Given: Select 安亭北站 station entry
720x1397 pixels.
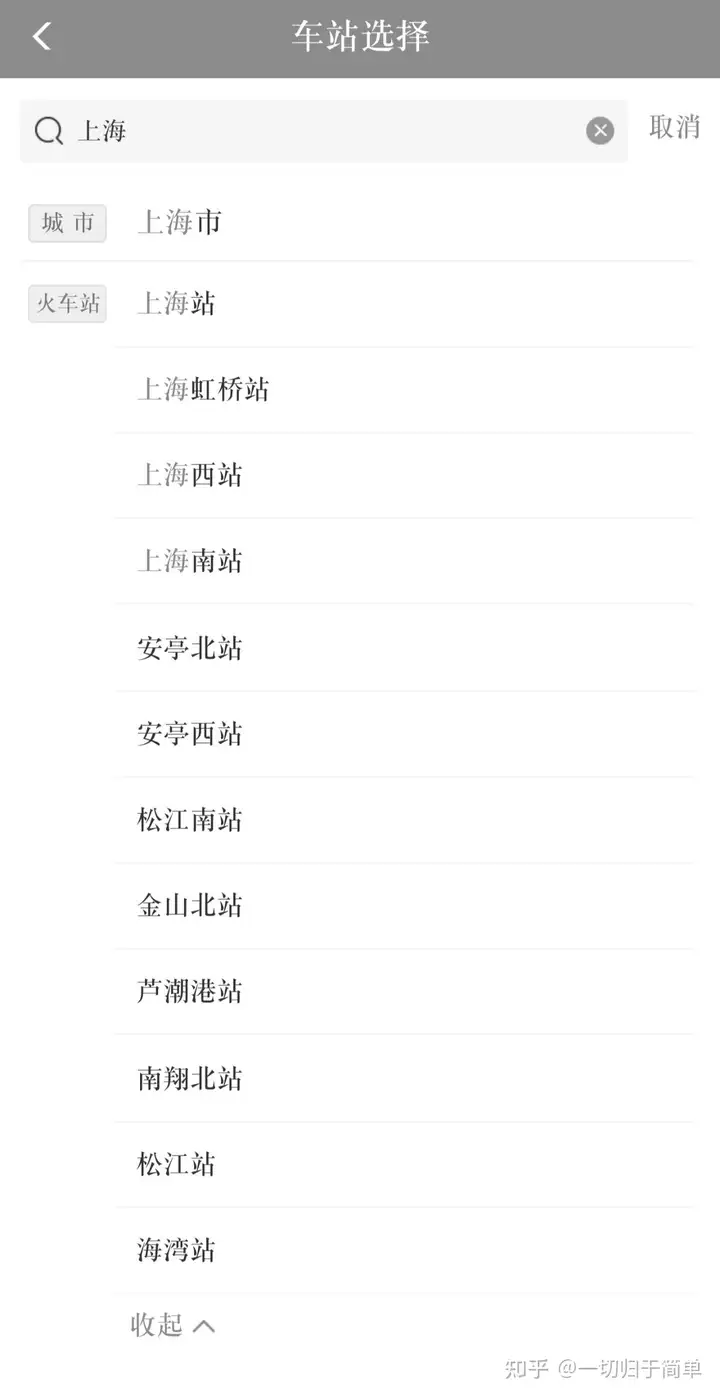Looking at the screenshot, I should coord(190,649).
